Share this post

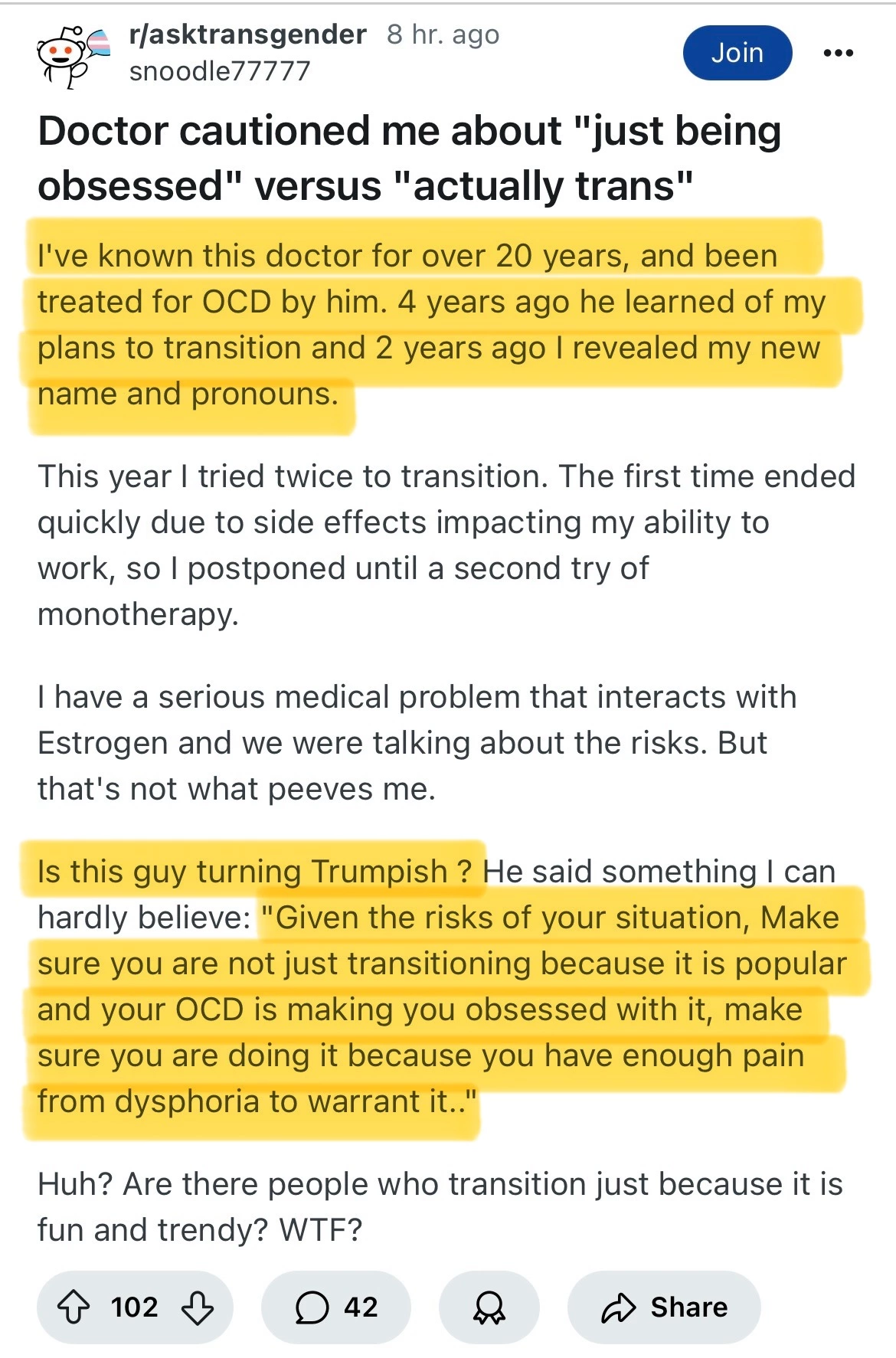(664, 1307)
